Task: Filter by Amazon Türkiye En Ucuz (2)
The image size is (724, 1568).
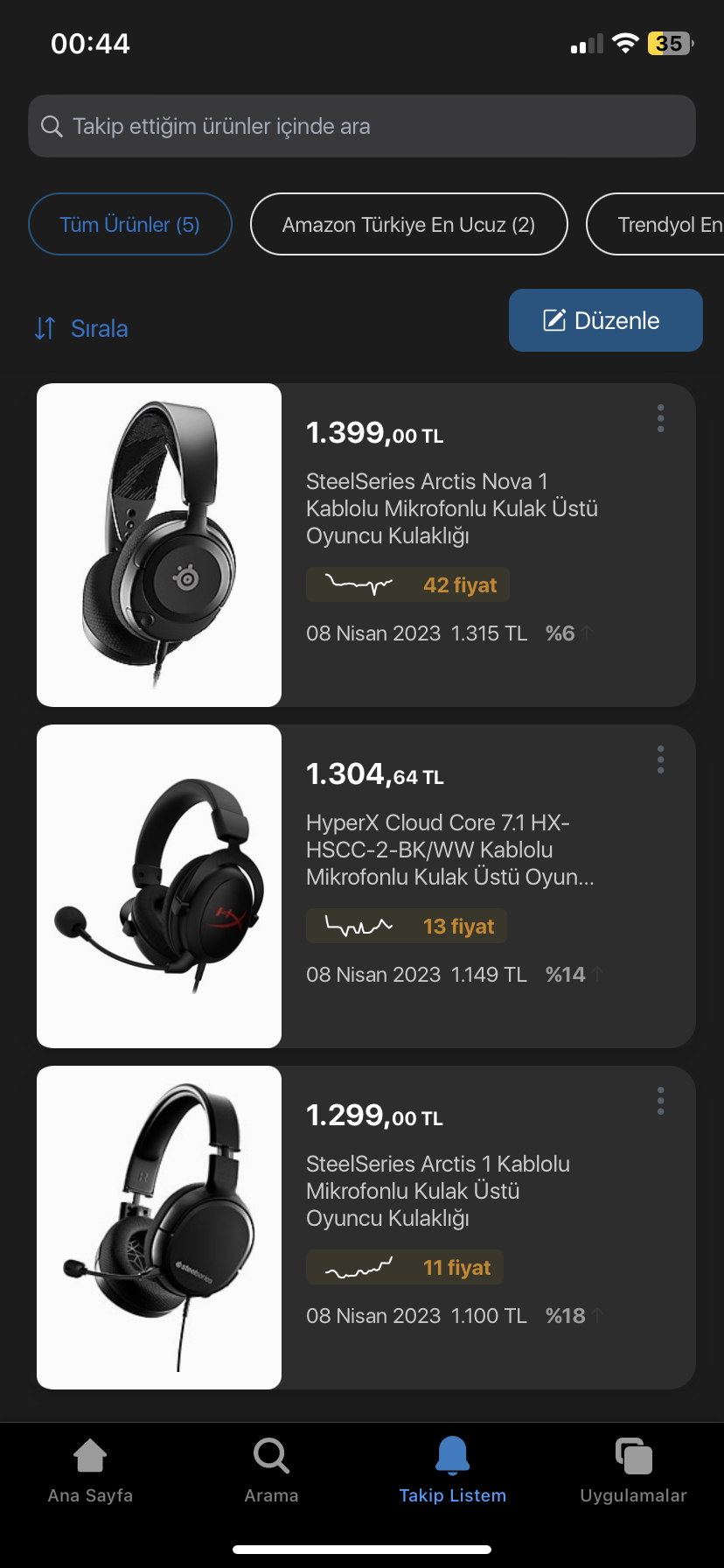Action: (x=408, y=225)
